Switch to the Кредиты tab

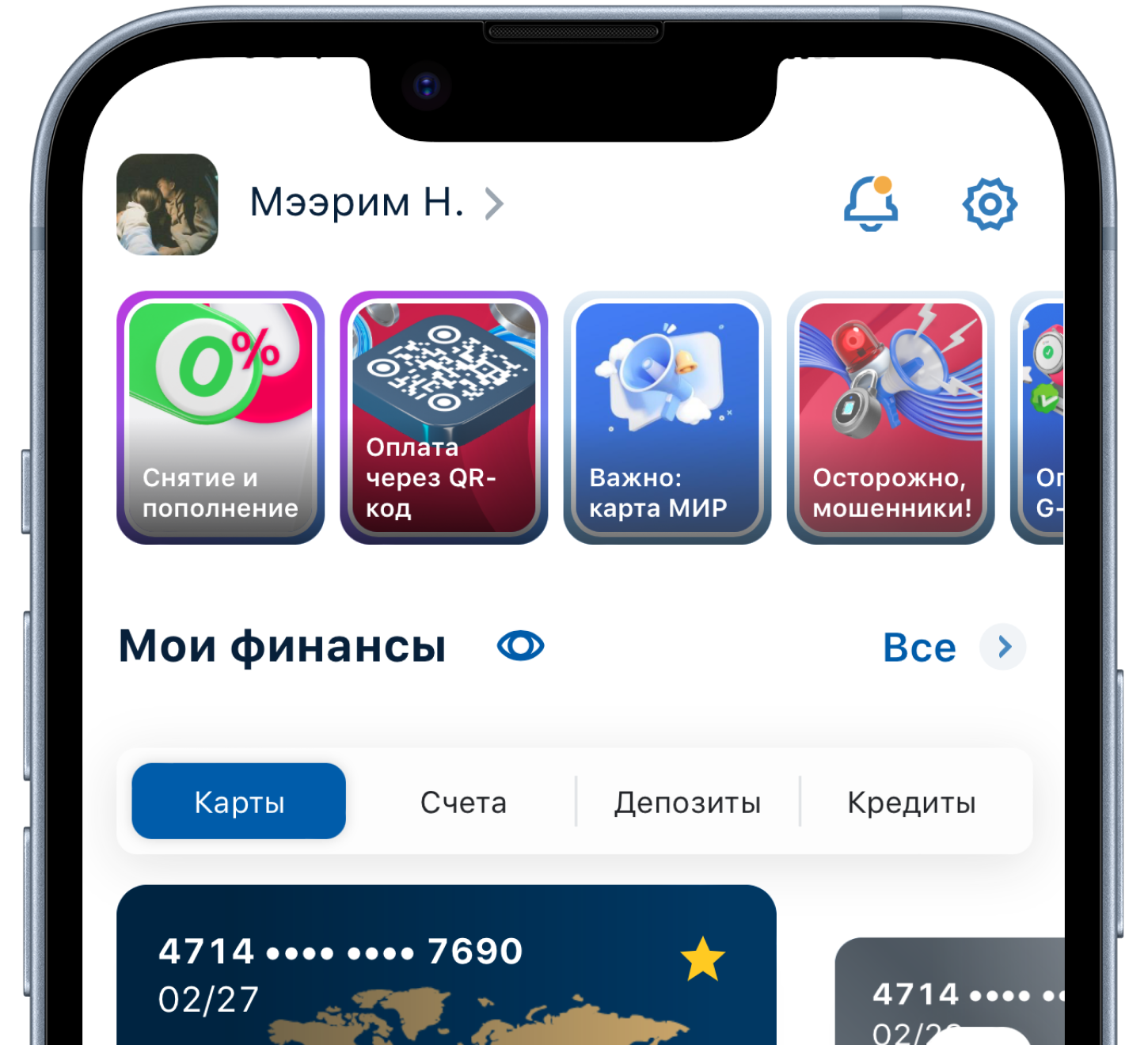[911, 802]
